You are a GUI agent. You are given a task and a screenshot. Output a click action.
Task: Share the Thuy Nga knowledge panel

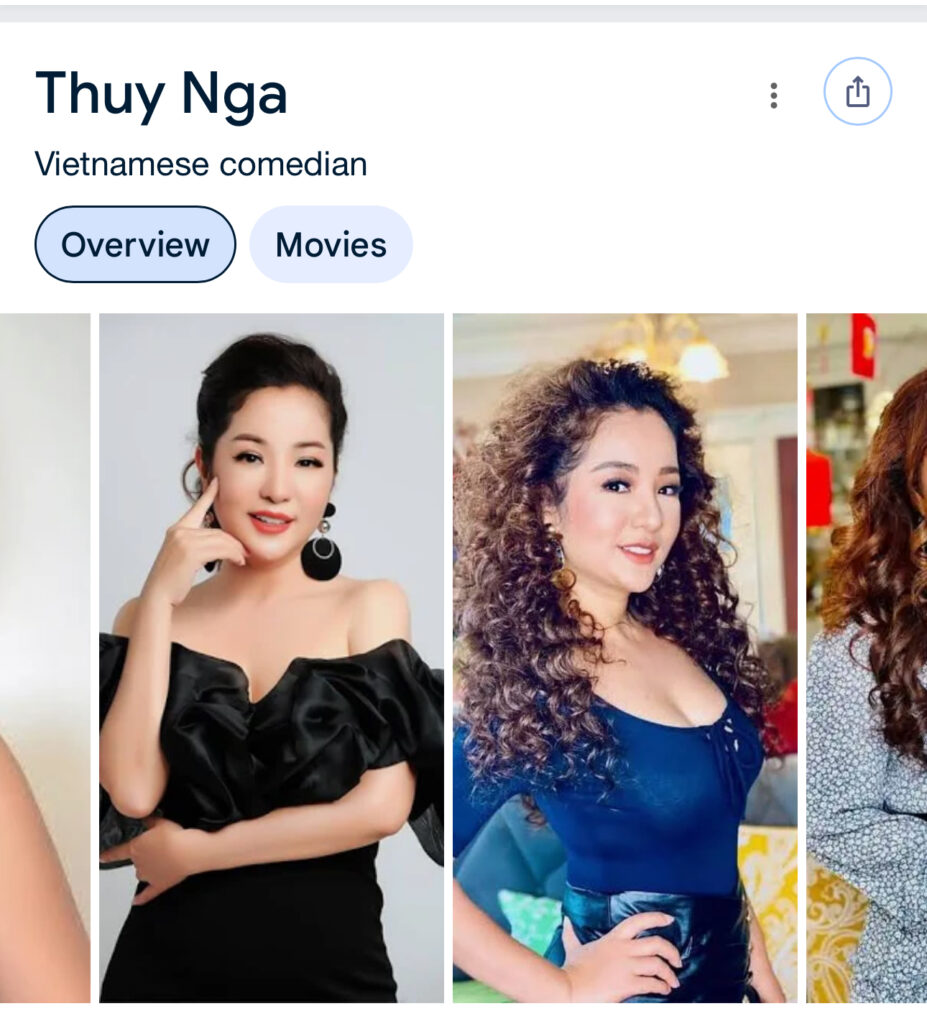pos(857,92)
